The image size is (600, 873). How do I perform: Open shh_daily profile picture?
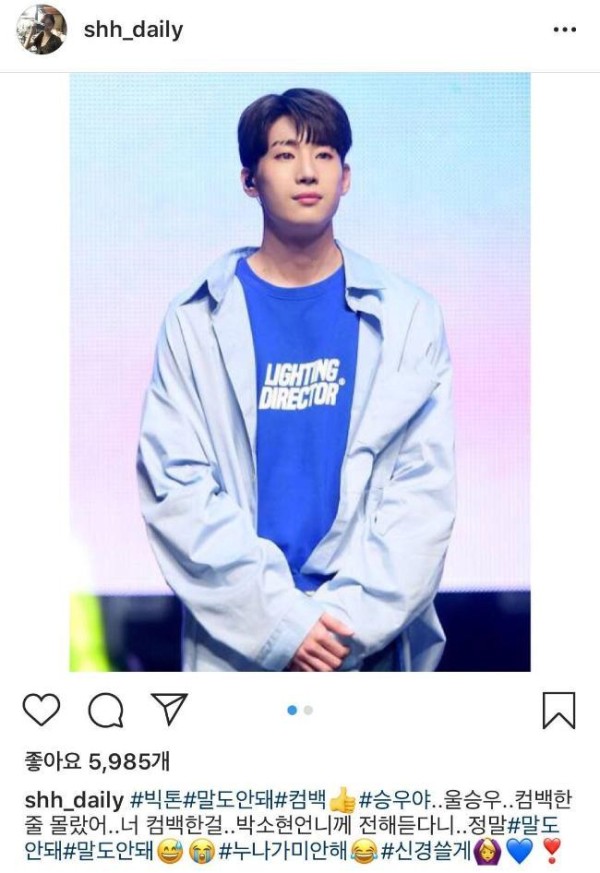41,30
